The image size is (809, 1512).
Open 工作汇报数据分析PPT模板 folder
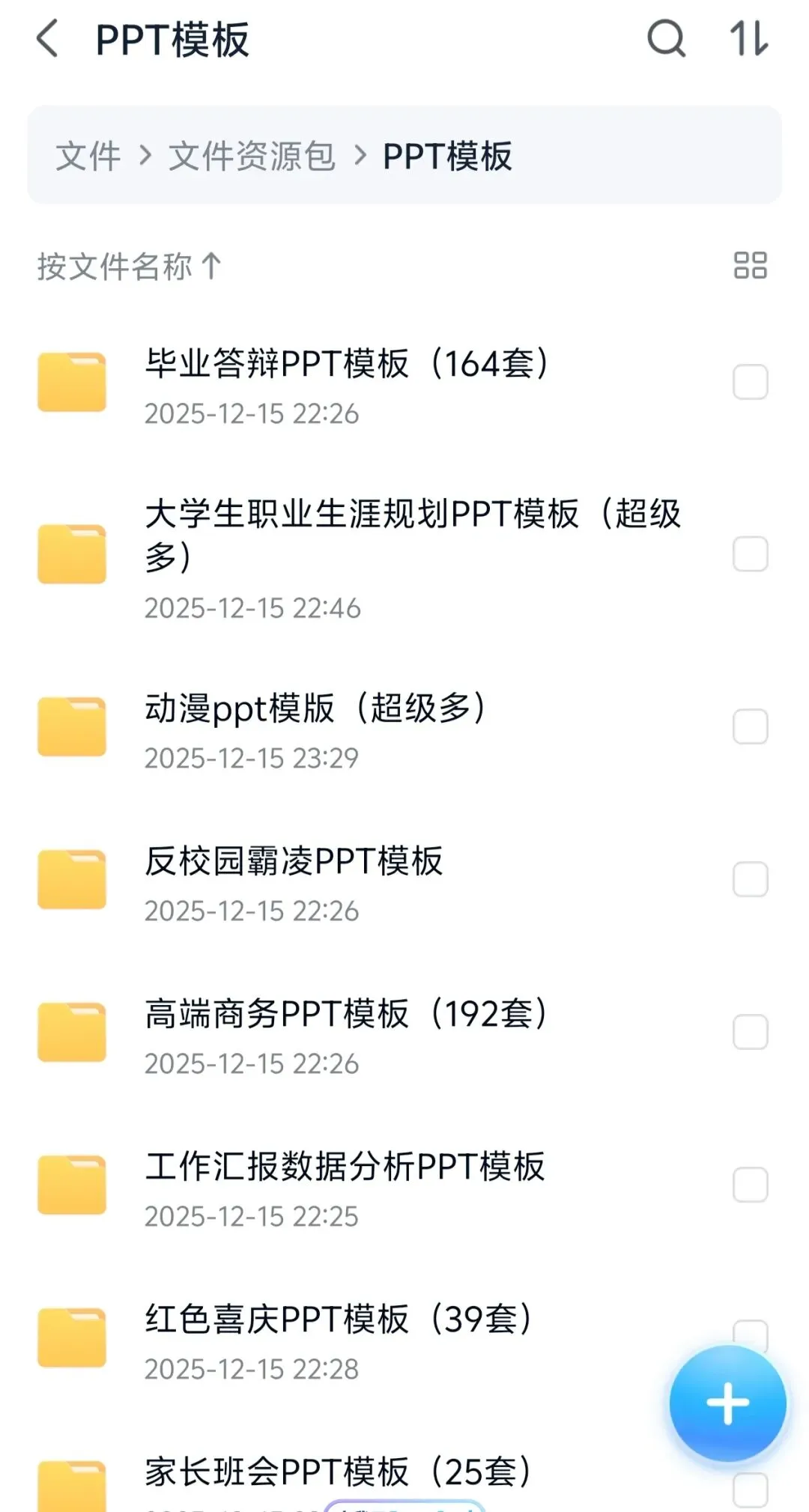345,1167
